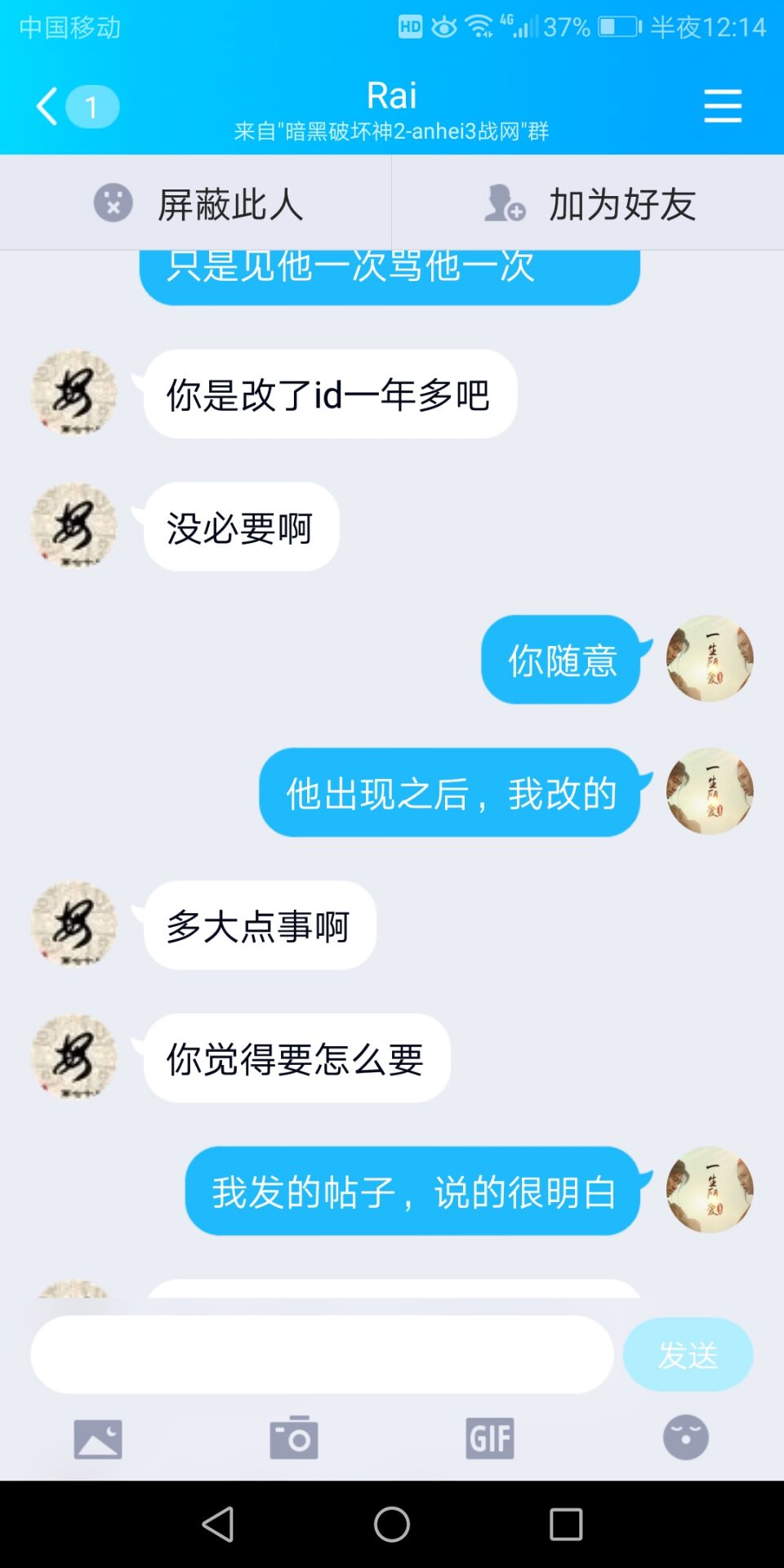The height and width of the screenshot is (1568, 784).
Task: Open the camera icon
Action: 294,1438
